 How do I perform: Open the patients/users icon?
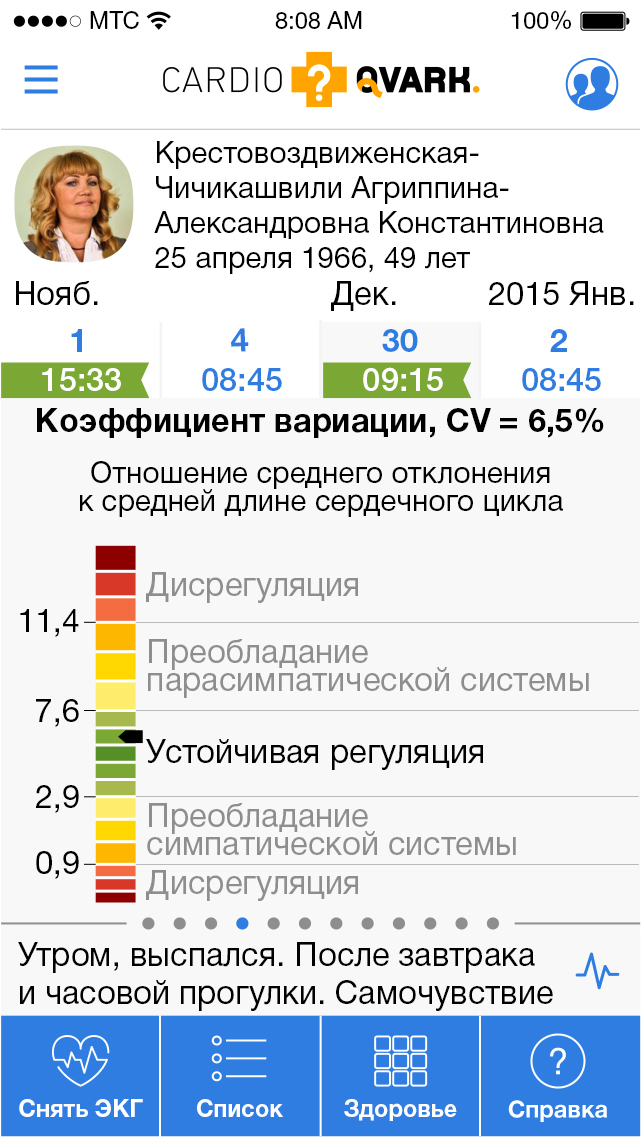[x=592, y=84]
